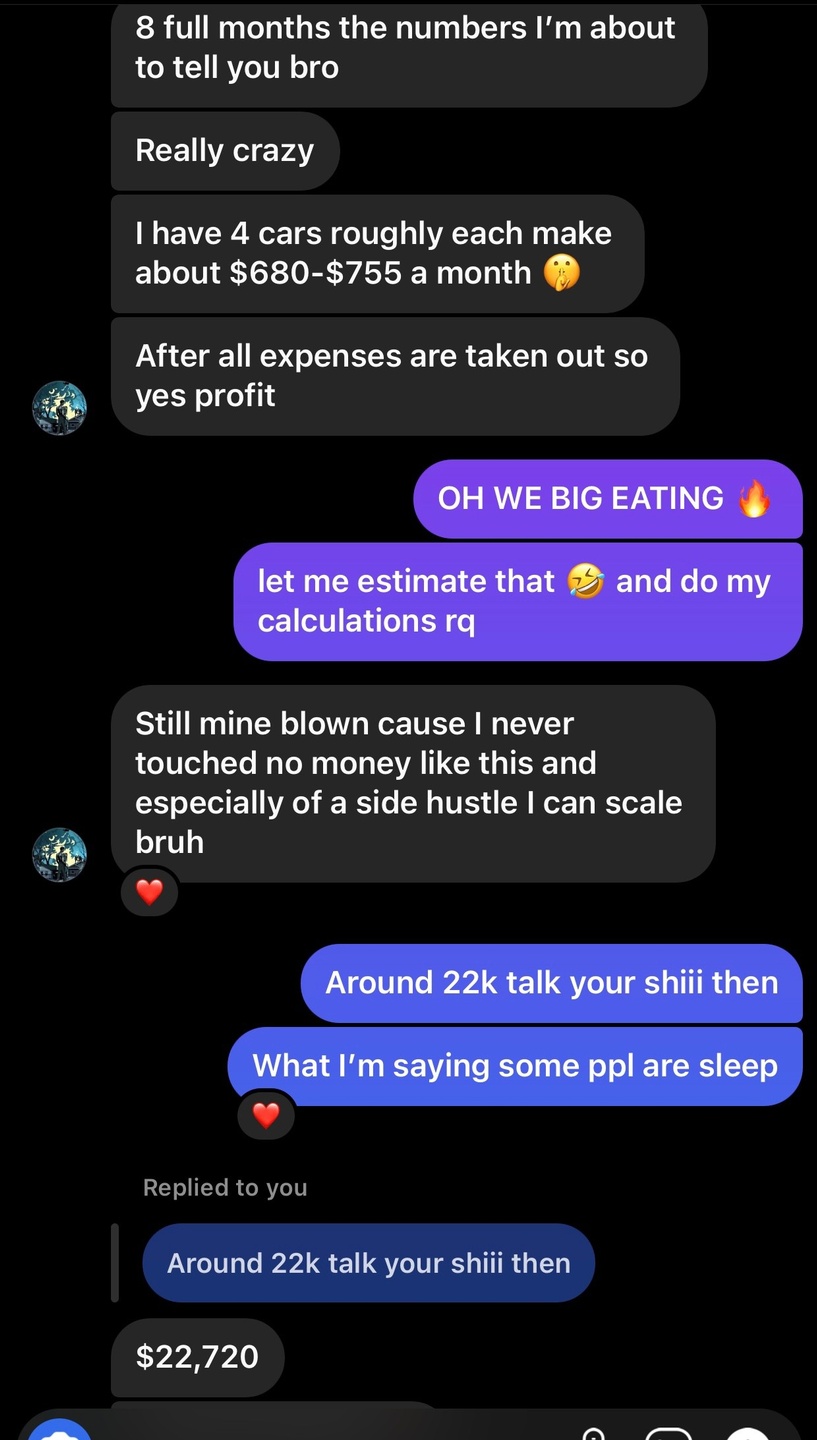Open the sender's avatar beside the side hustle message
This screenshot has height=1440, width=817.
[x=60, y=855]
